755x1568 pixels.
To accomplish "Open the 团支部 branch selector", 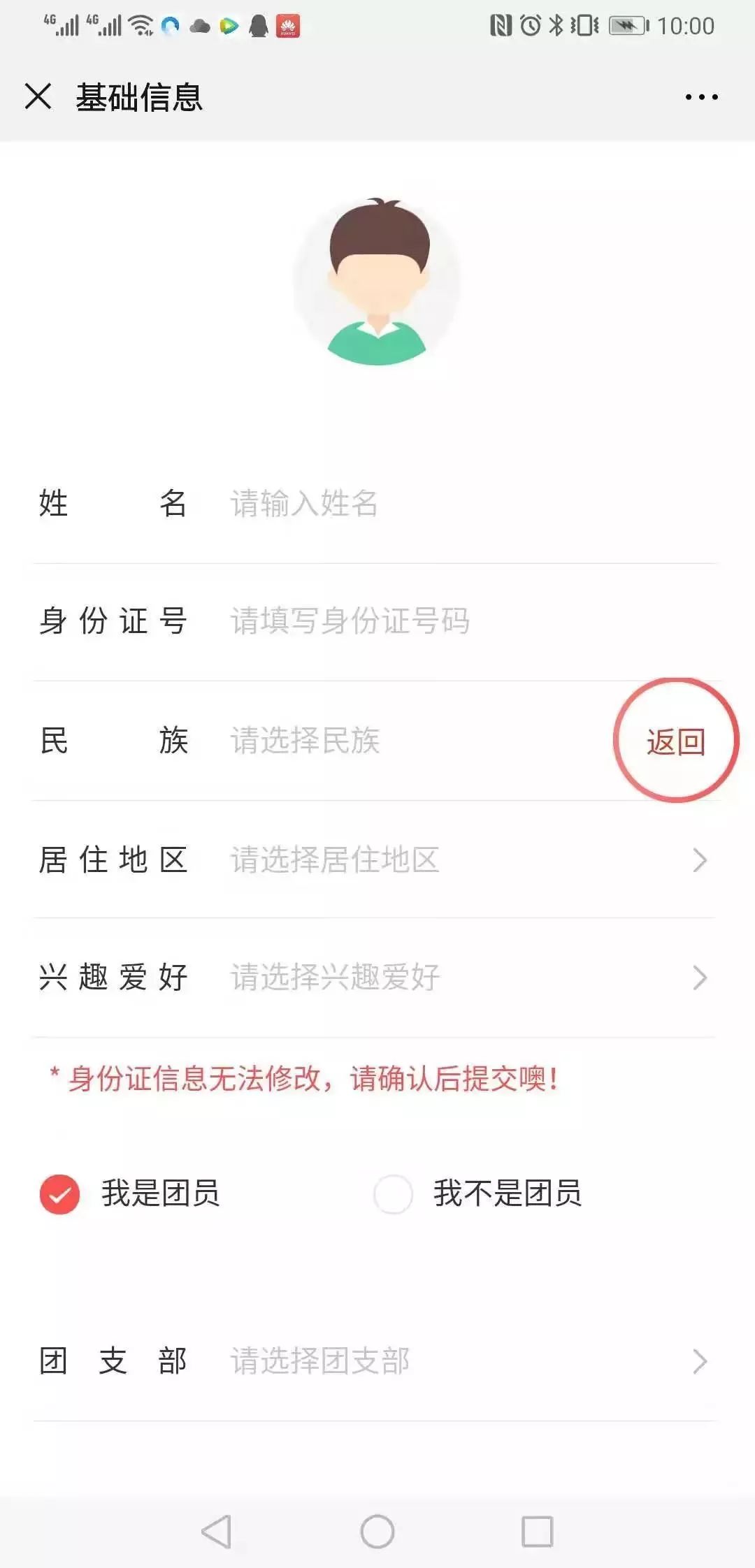I will [377, 1361].
